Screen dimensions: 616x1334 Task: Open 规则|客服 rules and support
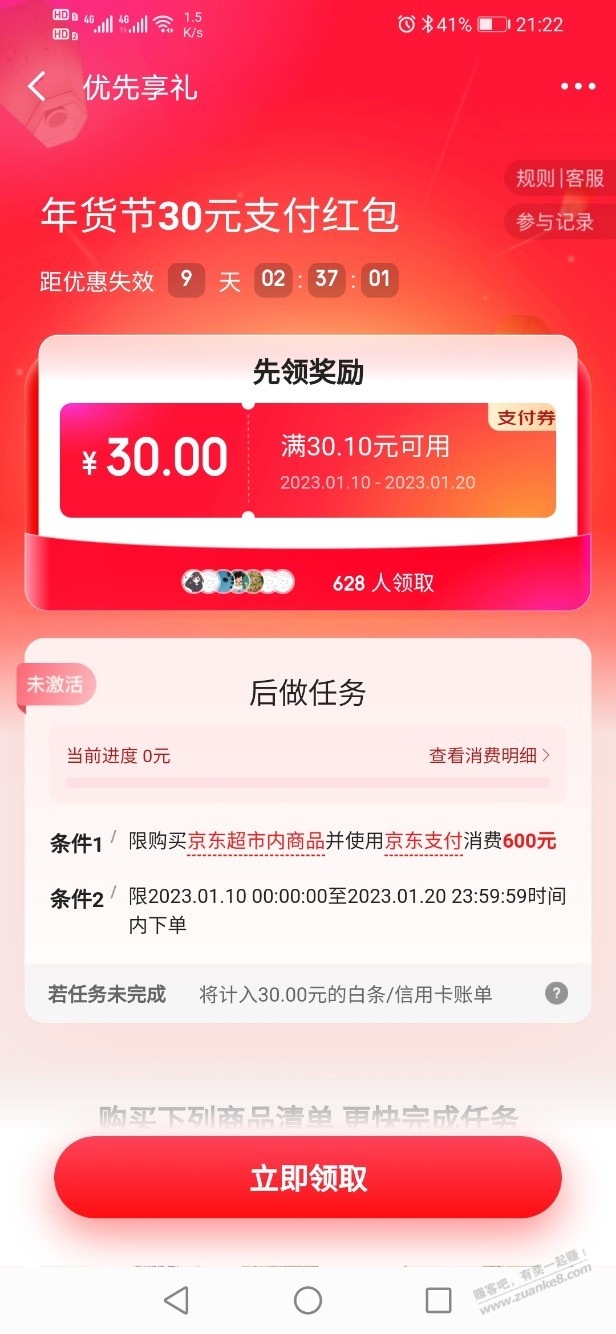coord(559,179)
